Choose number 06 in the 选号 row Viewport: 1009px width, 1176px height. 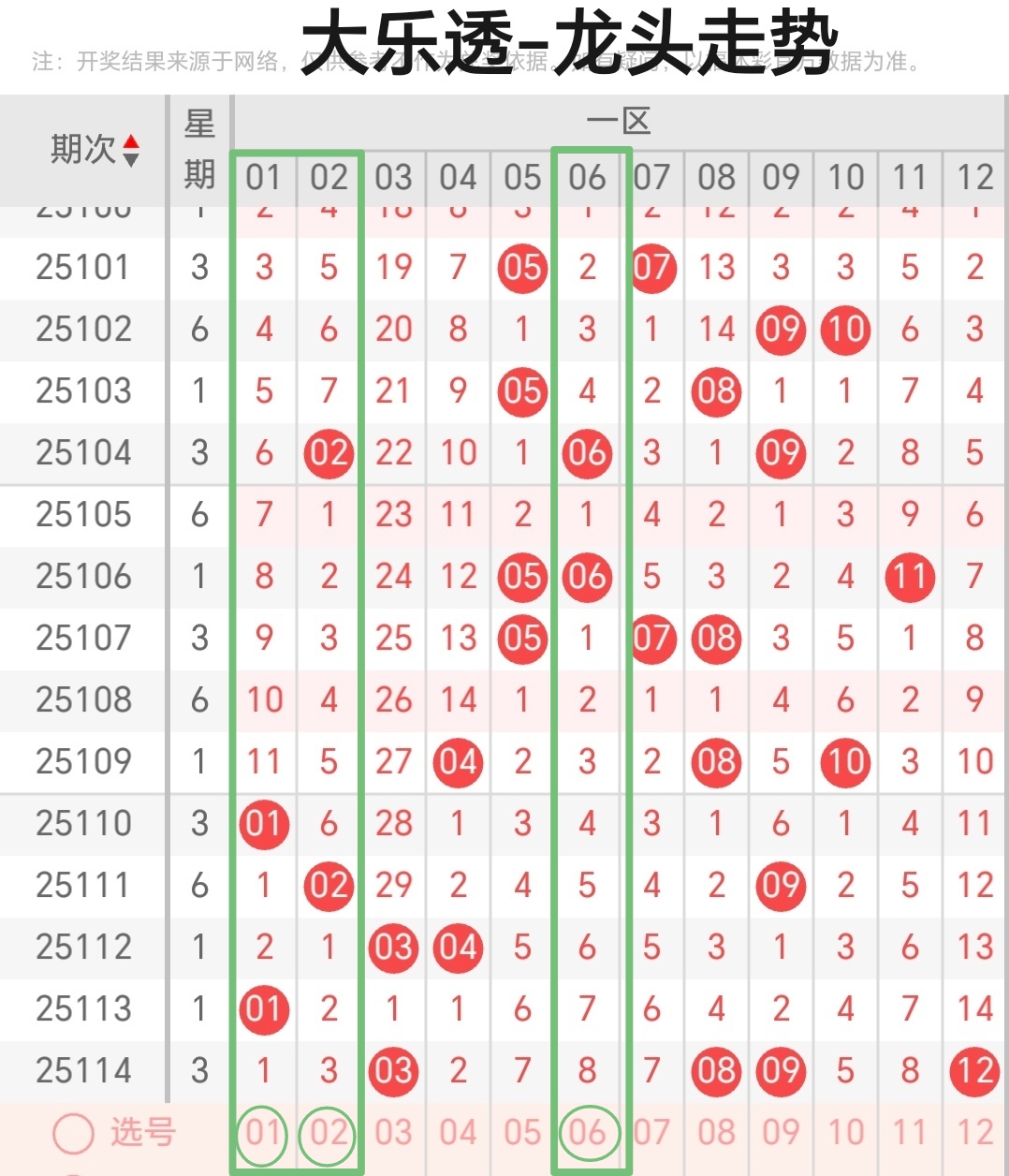(x=587, y=1133)
